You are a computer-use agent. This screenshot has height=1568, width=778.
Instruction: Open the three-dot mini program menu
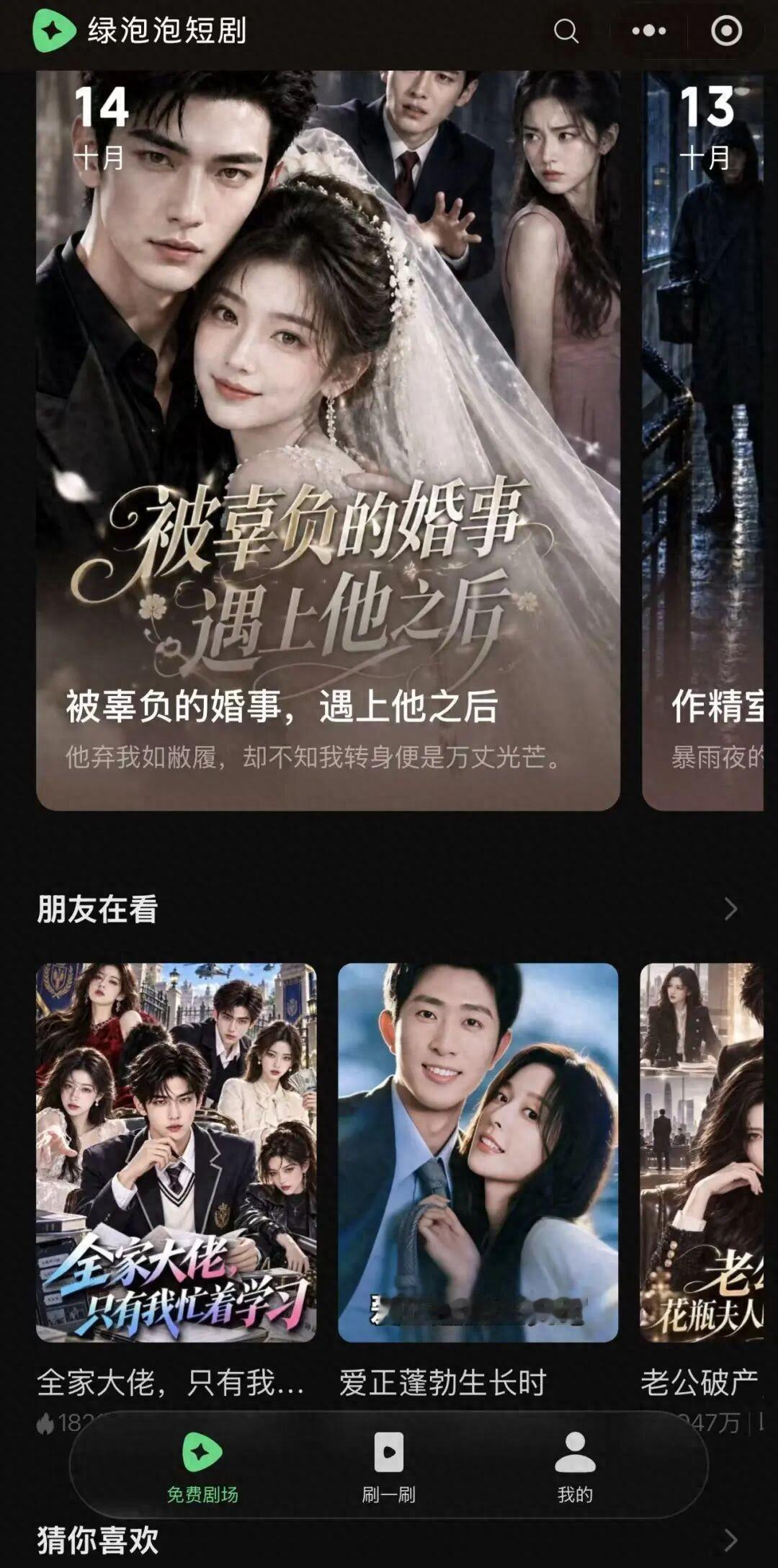(648, 31)
